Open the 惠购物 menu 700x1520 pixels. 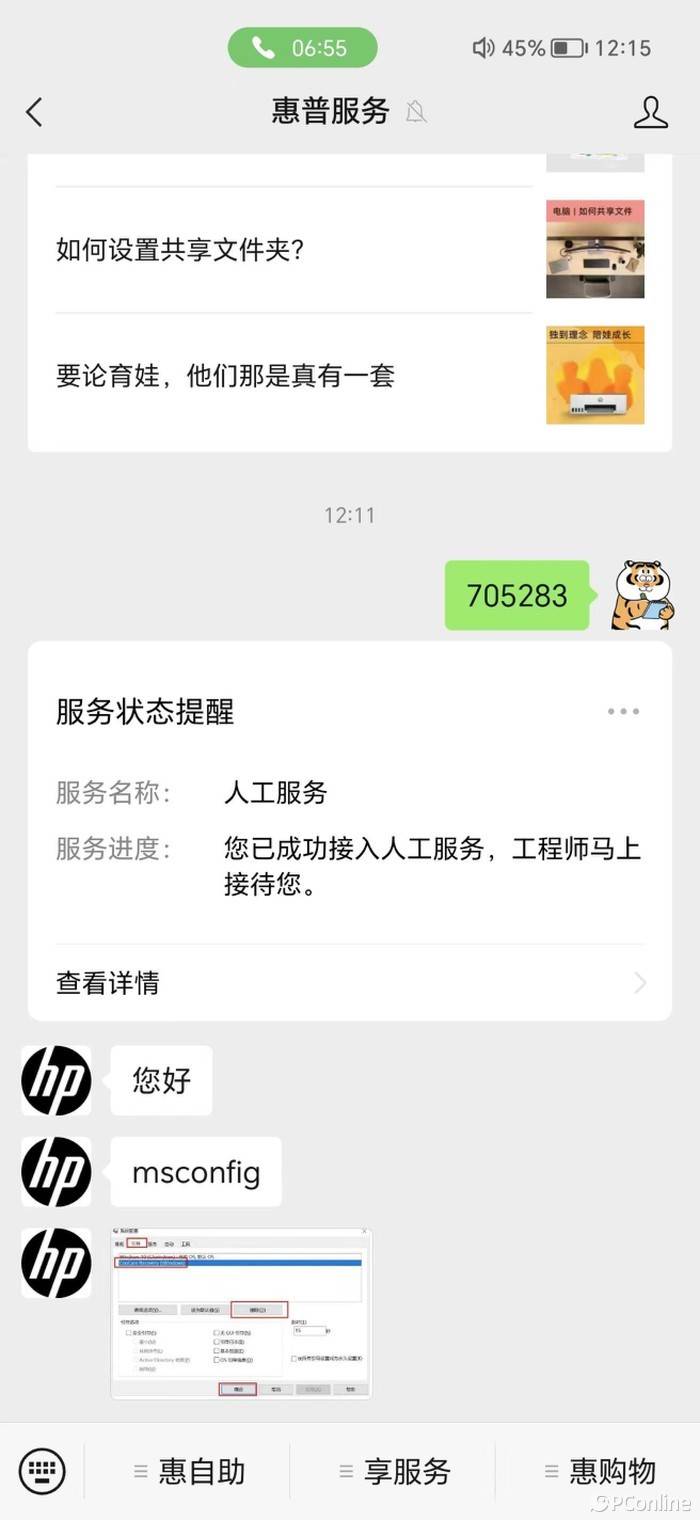(600, 1471)
